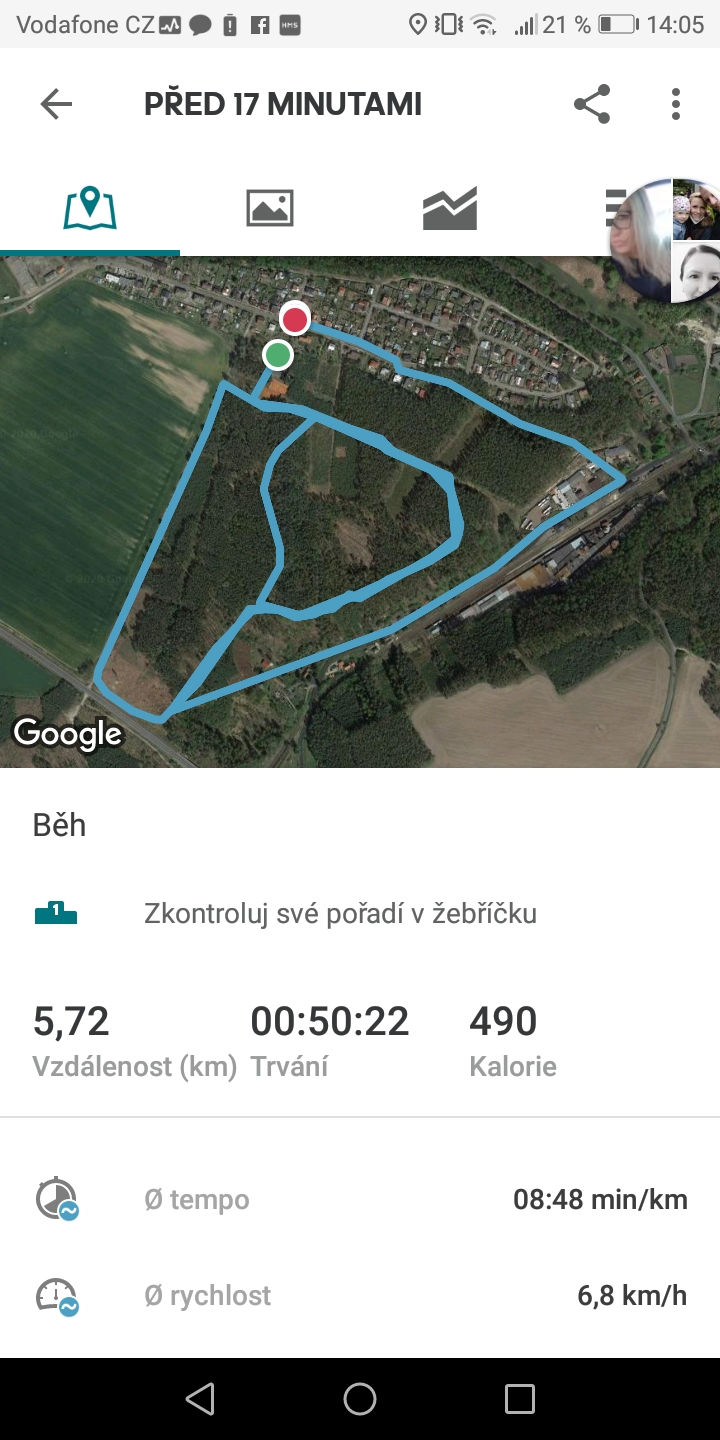Open recent apps from navigation bar
This screenshot has width=720, height=1440.
[x=520, y=1399]
